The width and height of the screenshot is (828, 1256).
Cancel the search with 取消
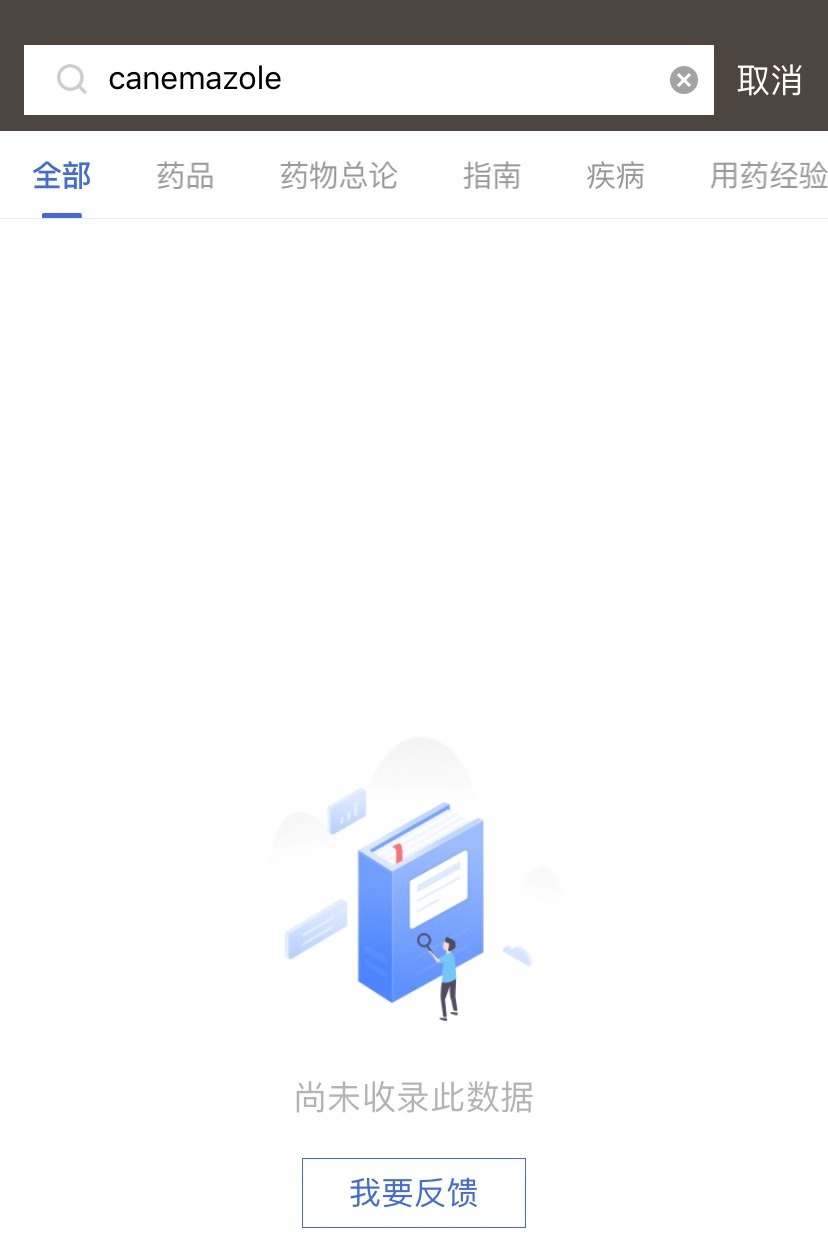coord(769,80)
